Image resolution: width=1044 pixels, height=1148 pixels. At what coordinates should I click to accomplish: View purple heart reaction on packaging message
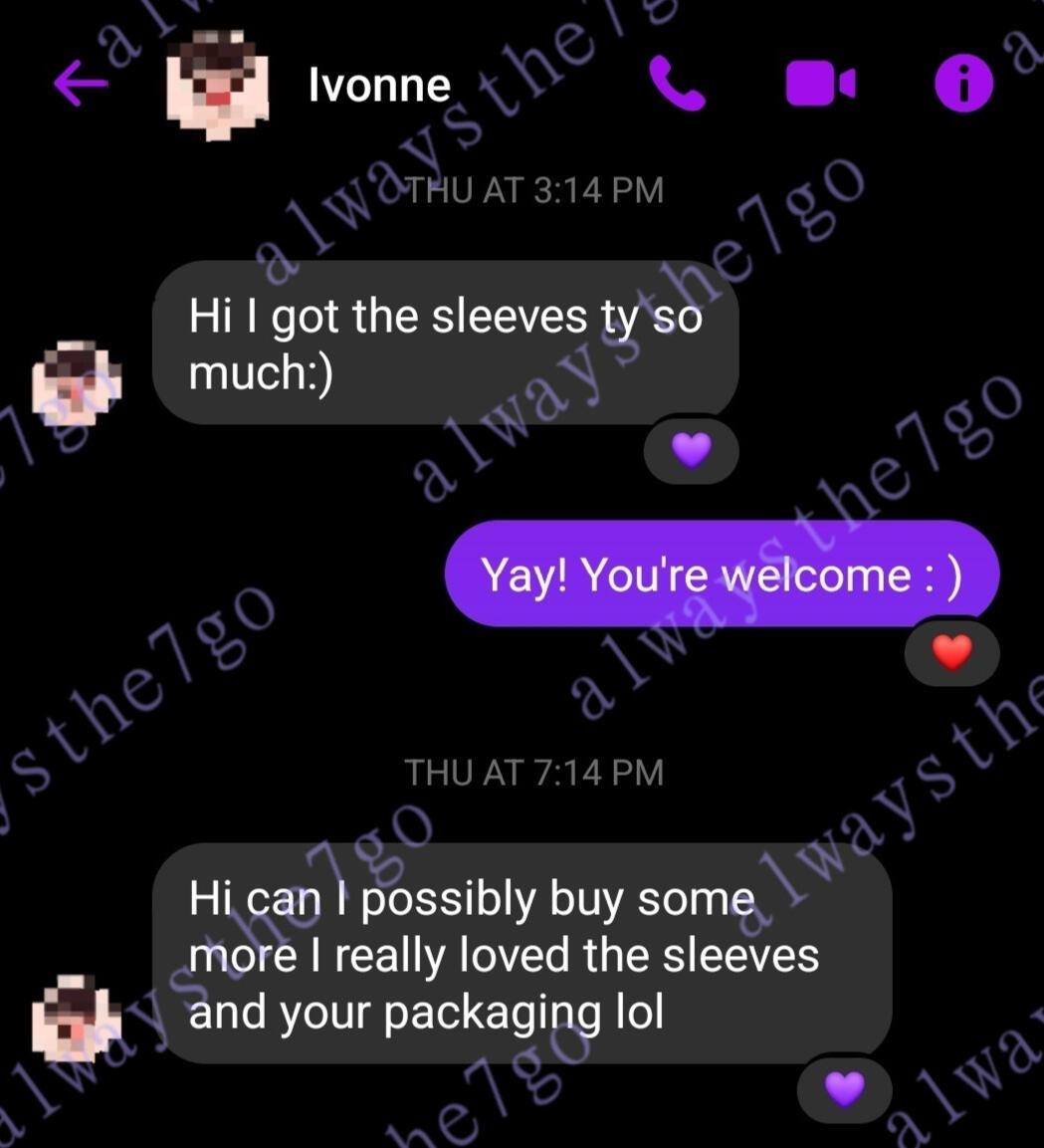(x=845, y=1090)
